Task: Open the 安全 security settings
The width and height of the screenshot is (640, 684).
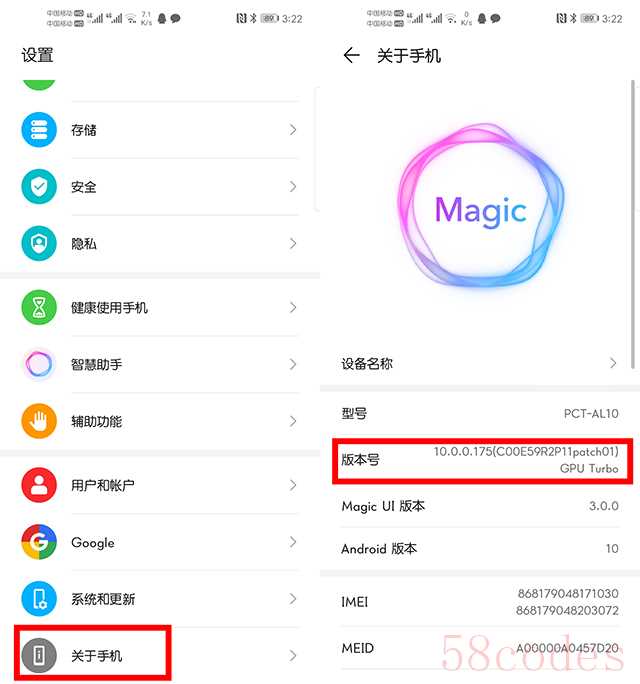Action: (x=160, y=187)
